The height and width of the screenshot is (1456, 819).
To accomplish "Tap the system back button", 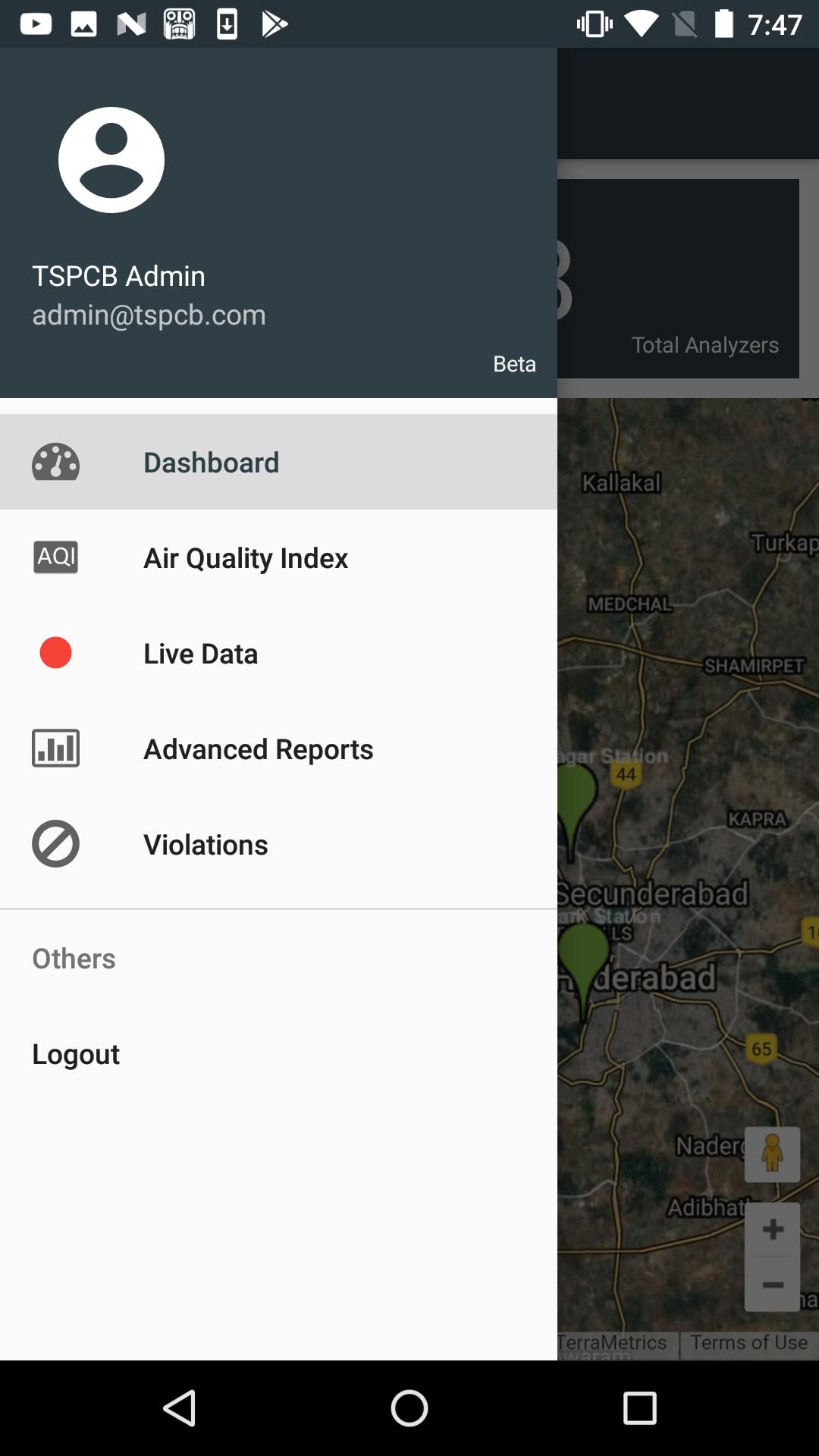I will click(x=180, y=1409).
